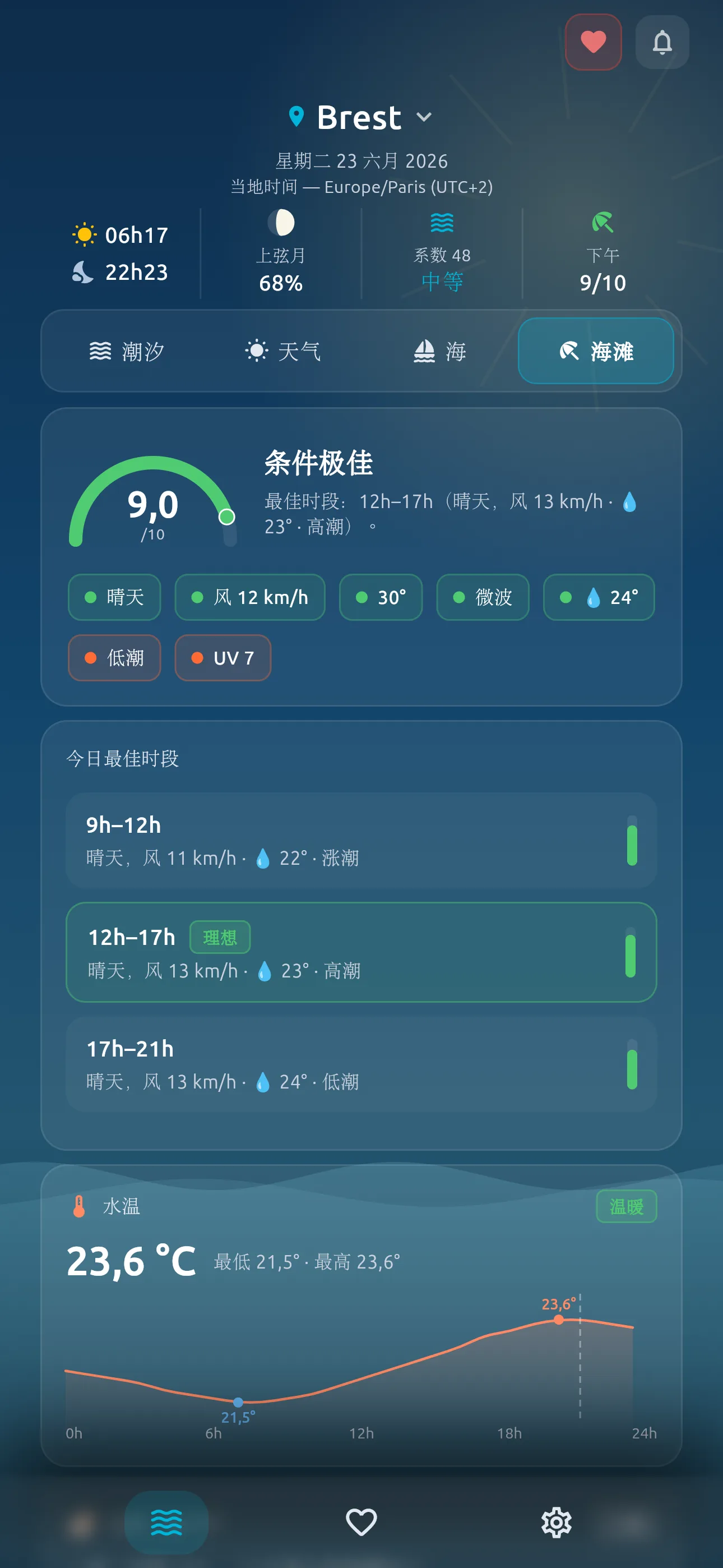Switch to the 天气 tab
The width and height of the screenshot is (723, 1568).
[283, 351]
